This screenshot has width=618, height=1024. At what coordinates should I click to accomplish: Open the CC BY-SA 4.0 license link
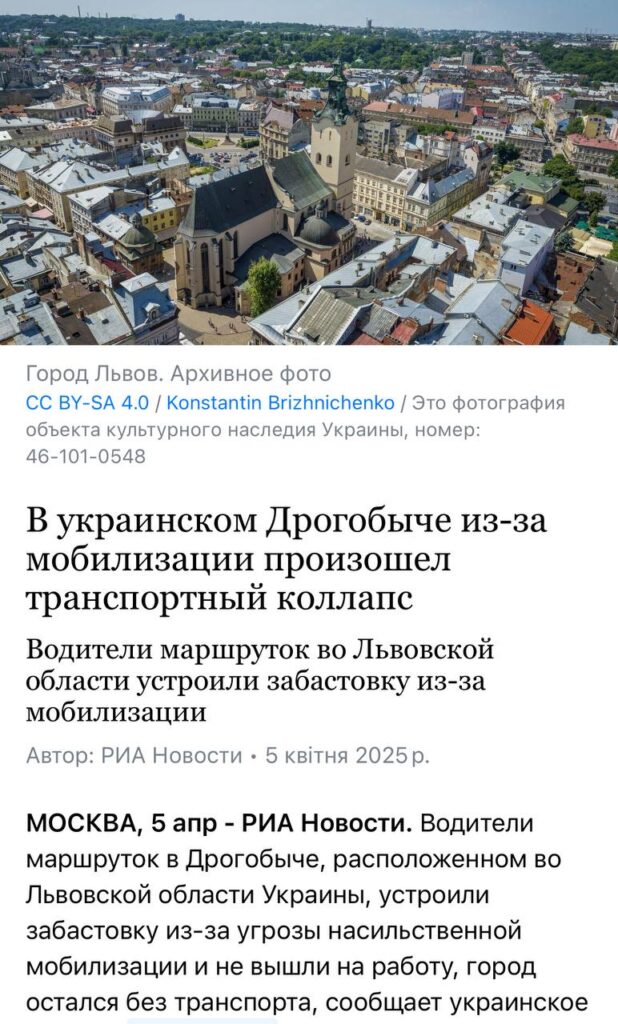pyautogui.click(x=88, y=403)
